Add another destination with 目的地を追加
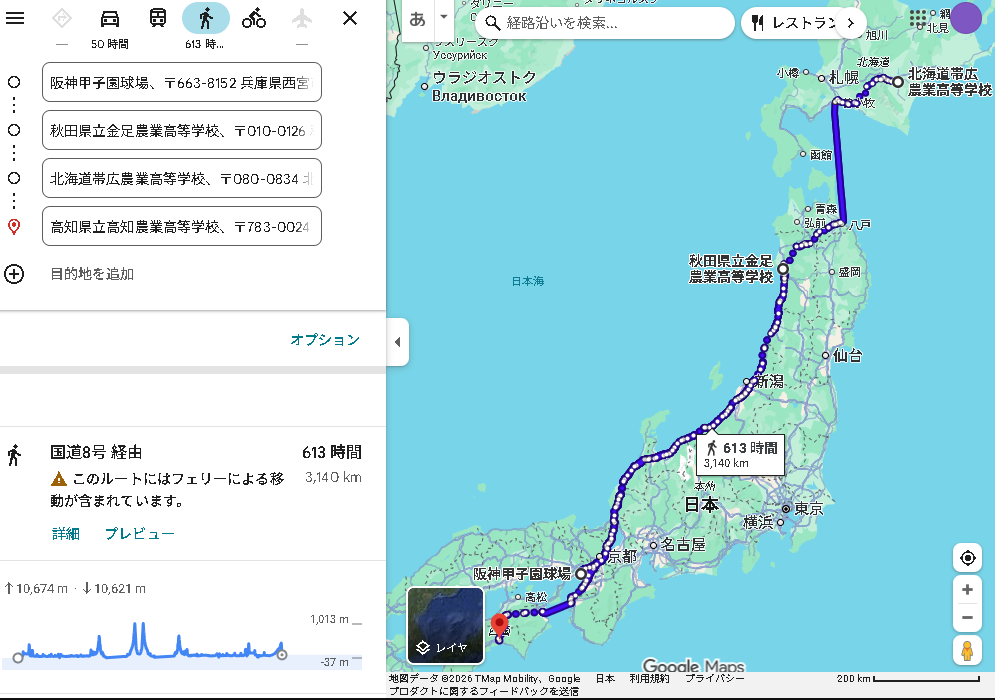Screen dimensions: 995x700 pyautogui.click(x=91, y=274)
